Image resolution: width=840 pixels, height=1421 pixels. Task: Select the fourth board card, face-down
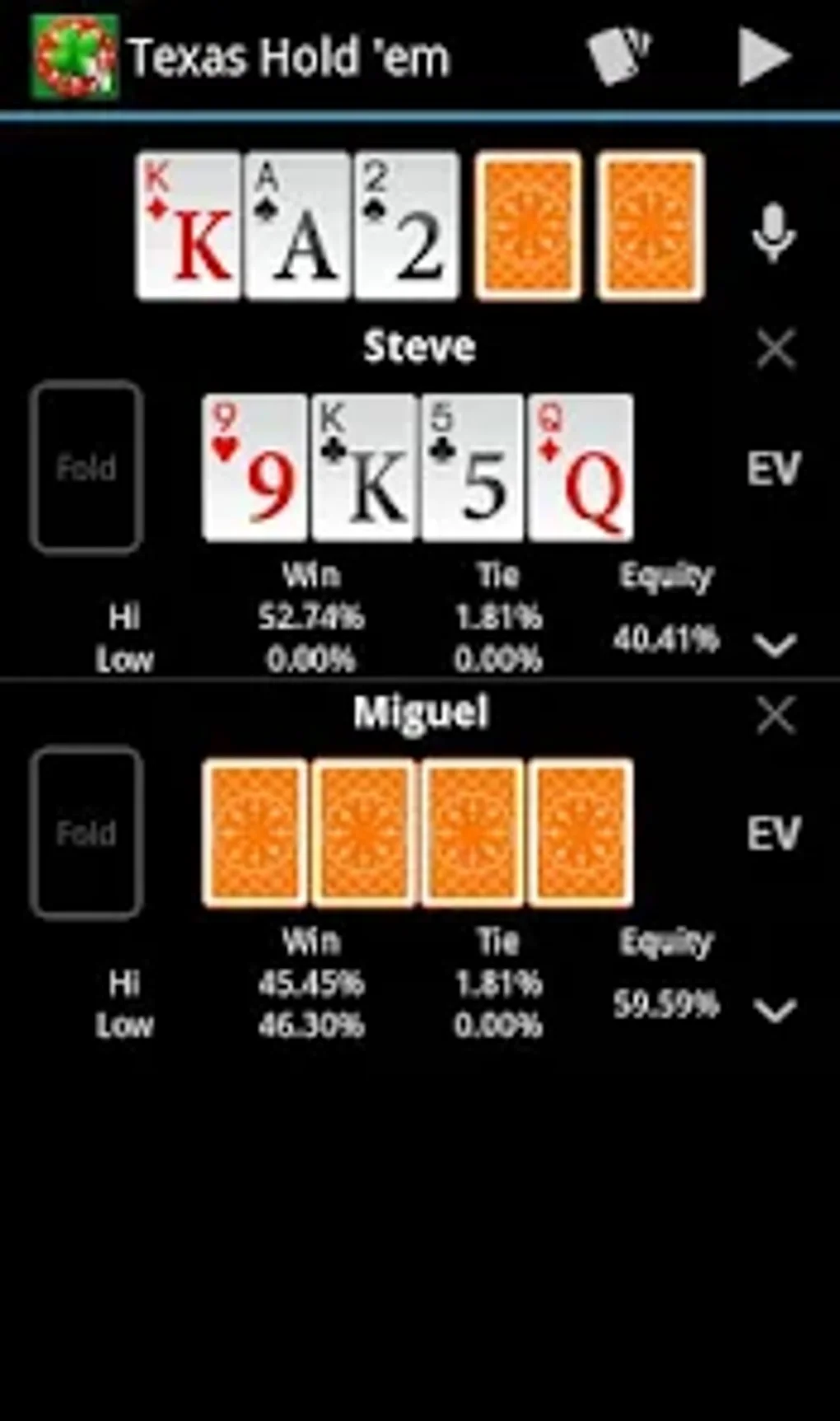click(x=528, y=226)
